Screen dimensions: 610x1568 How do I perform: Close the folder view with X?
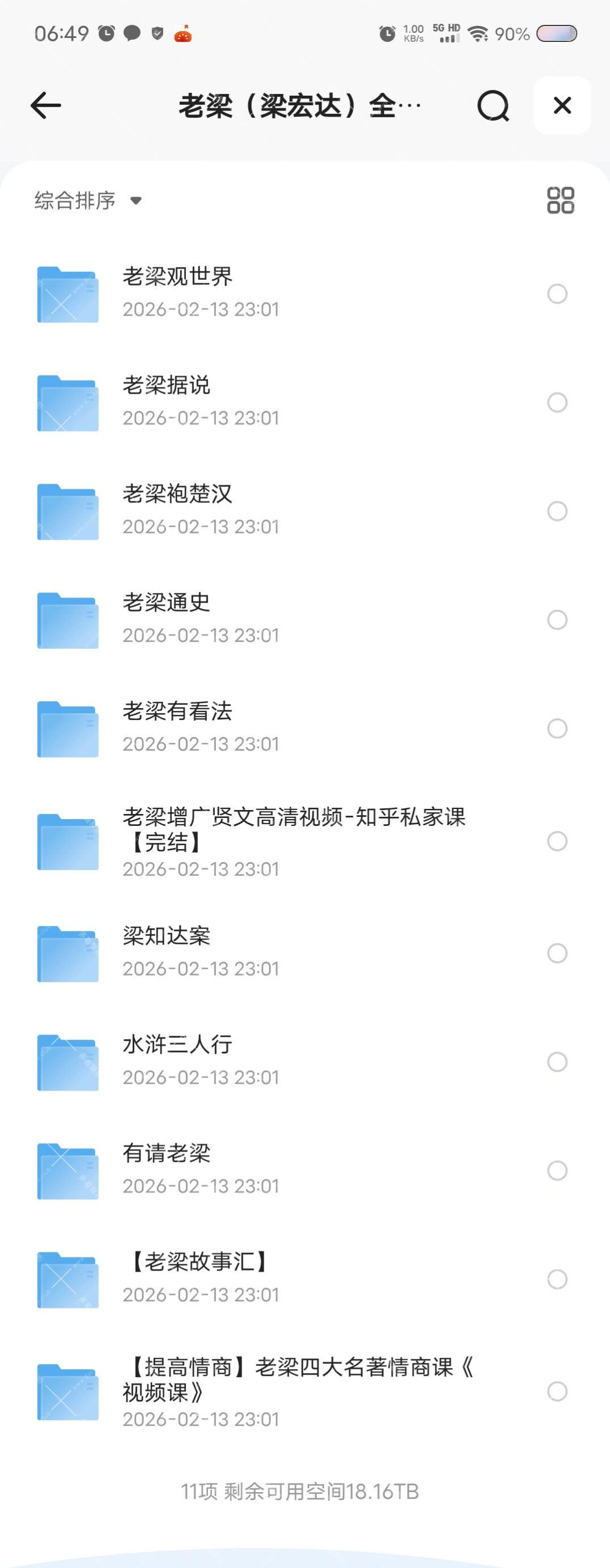562,105
